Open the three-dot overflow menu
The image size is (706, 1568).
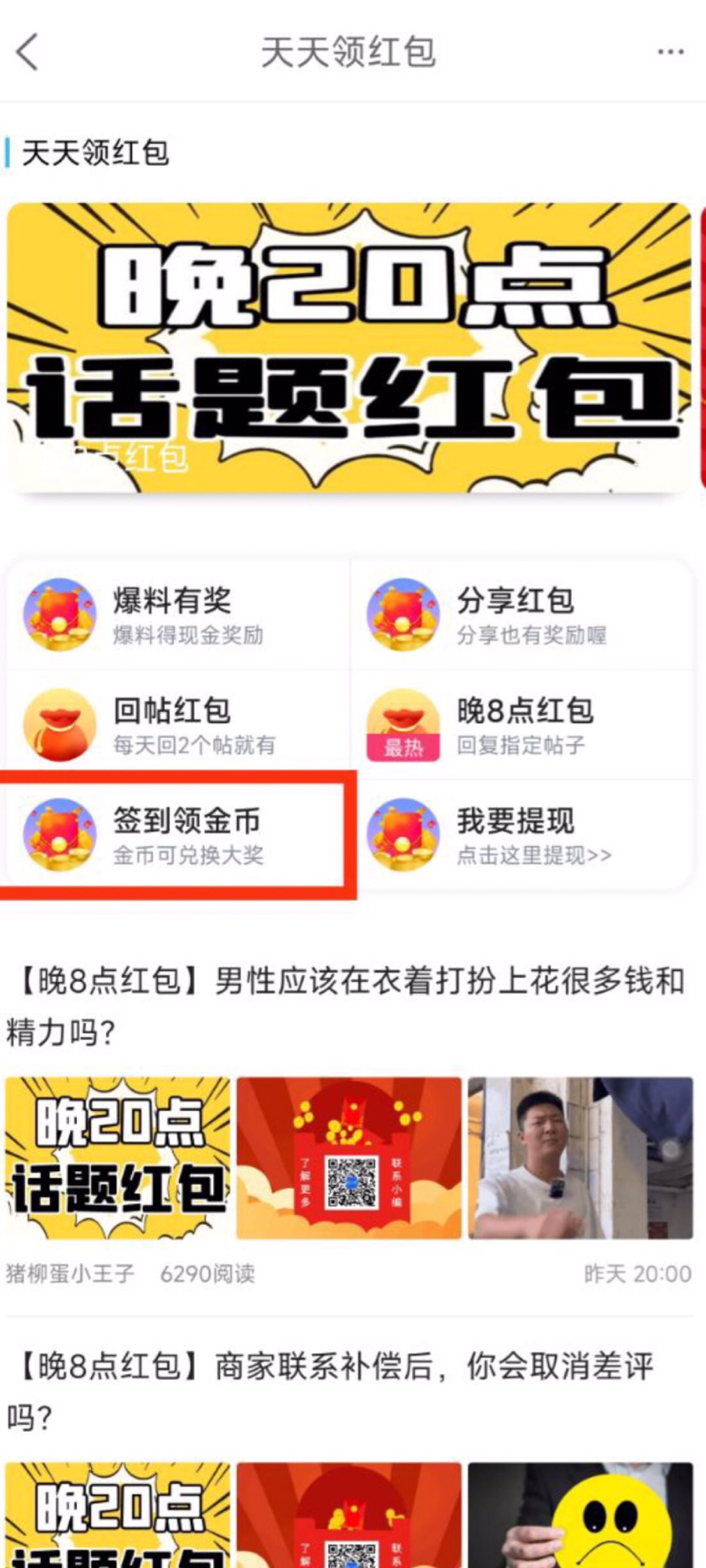[670, 52]
